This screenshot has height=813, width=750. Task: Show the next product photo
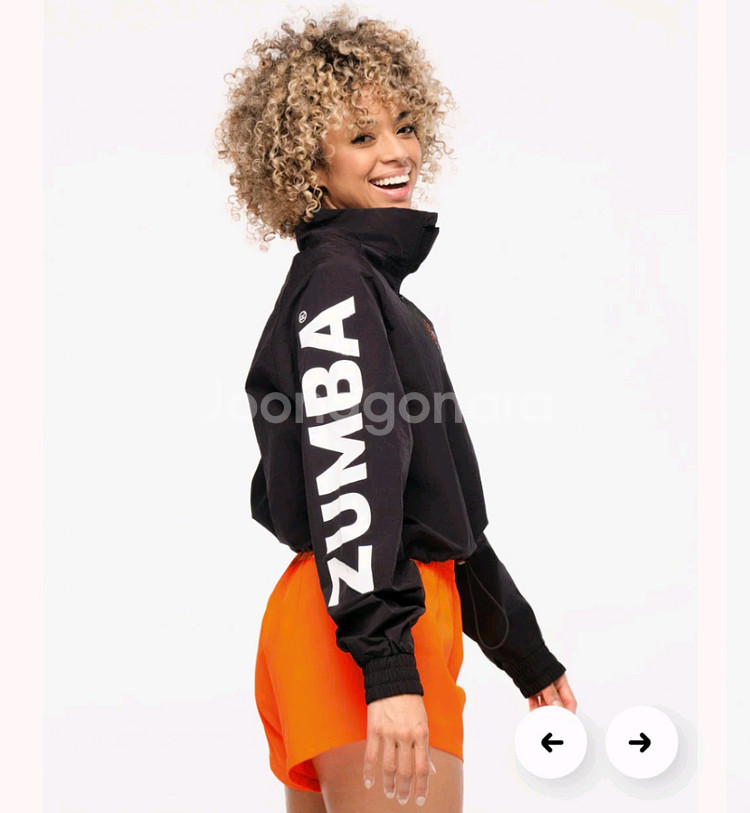tap(641, 742)
